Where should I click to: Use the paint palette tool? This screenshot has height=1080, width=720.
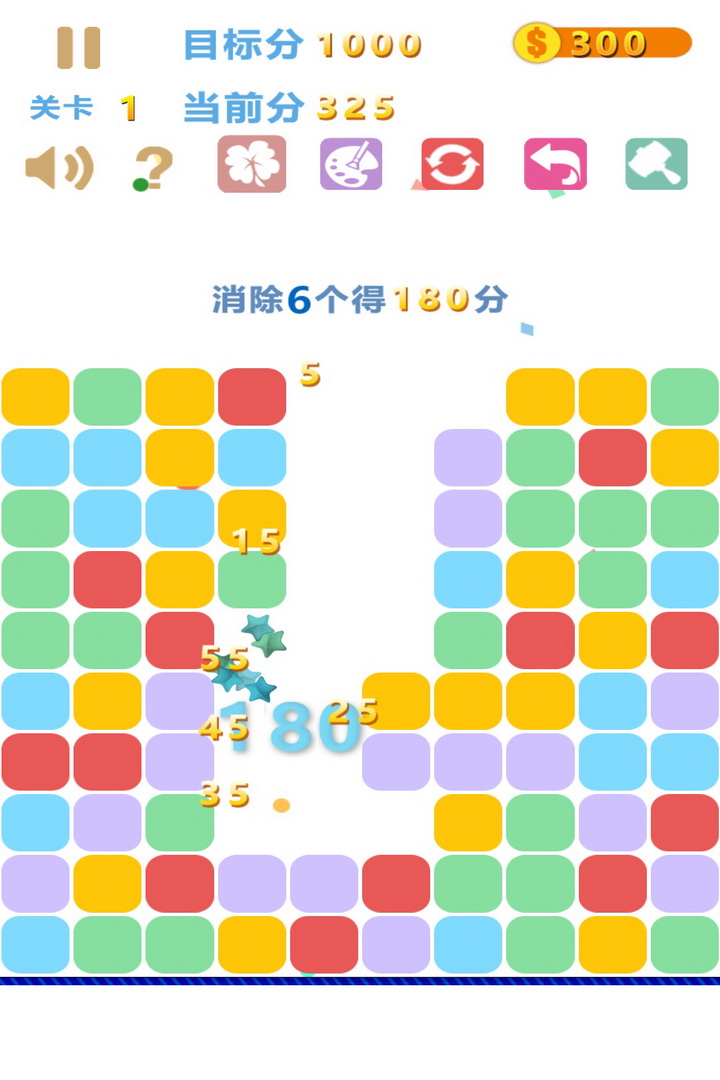(x=351, y=164)
